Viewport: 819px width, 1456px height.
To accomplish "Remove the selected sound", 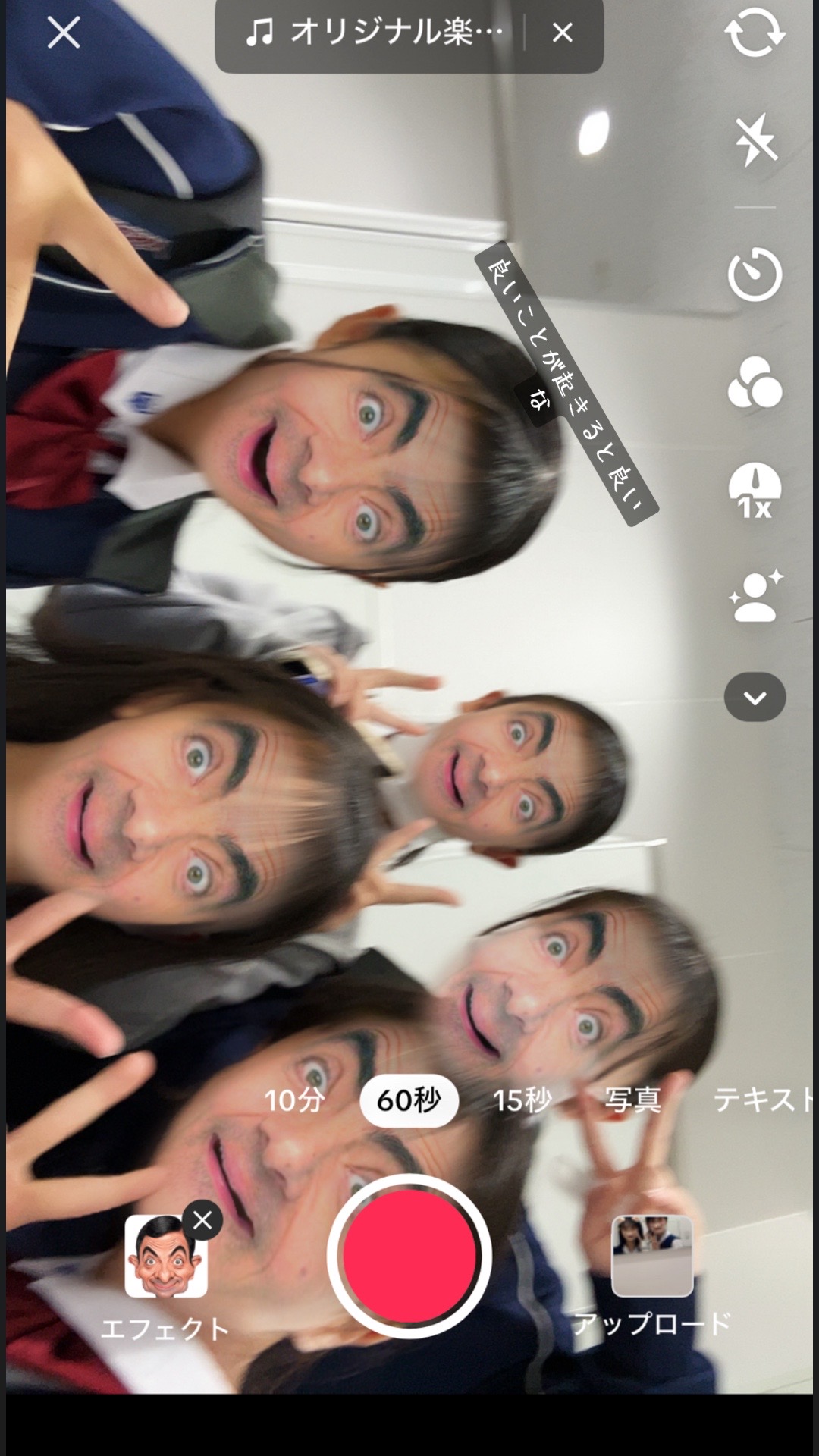I will point(562,33).
